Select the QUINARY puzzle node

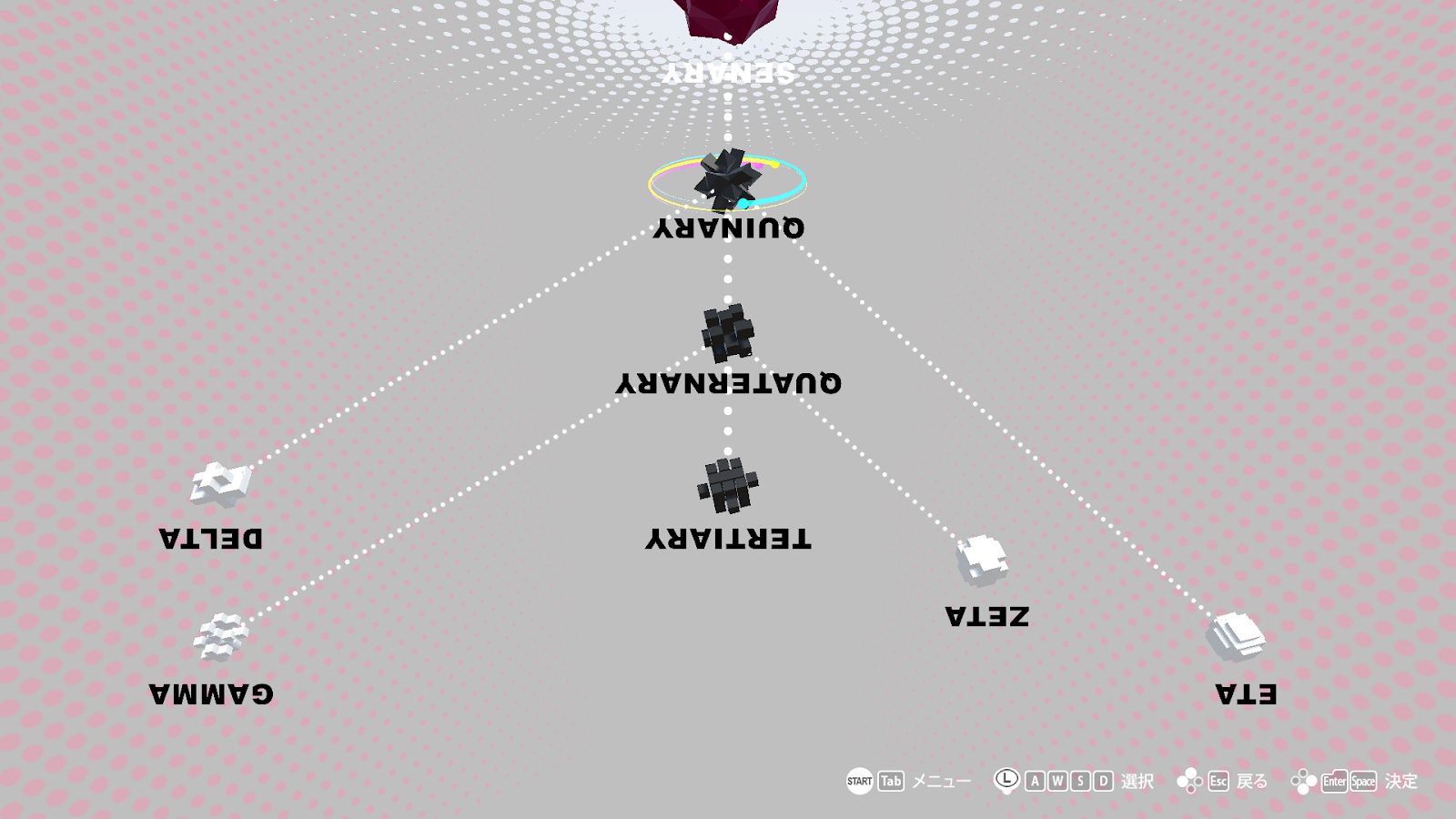click(727, 180)
